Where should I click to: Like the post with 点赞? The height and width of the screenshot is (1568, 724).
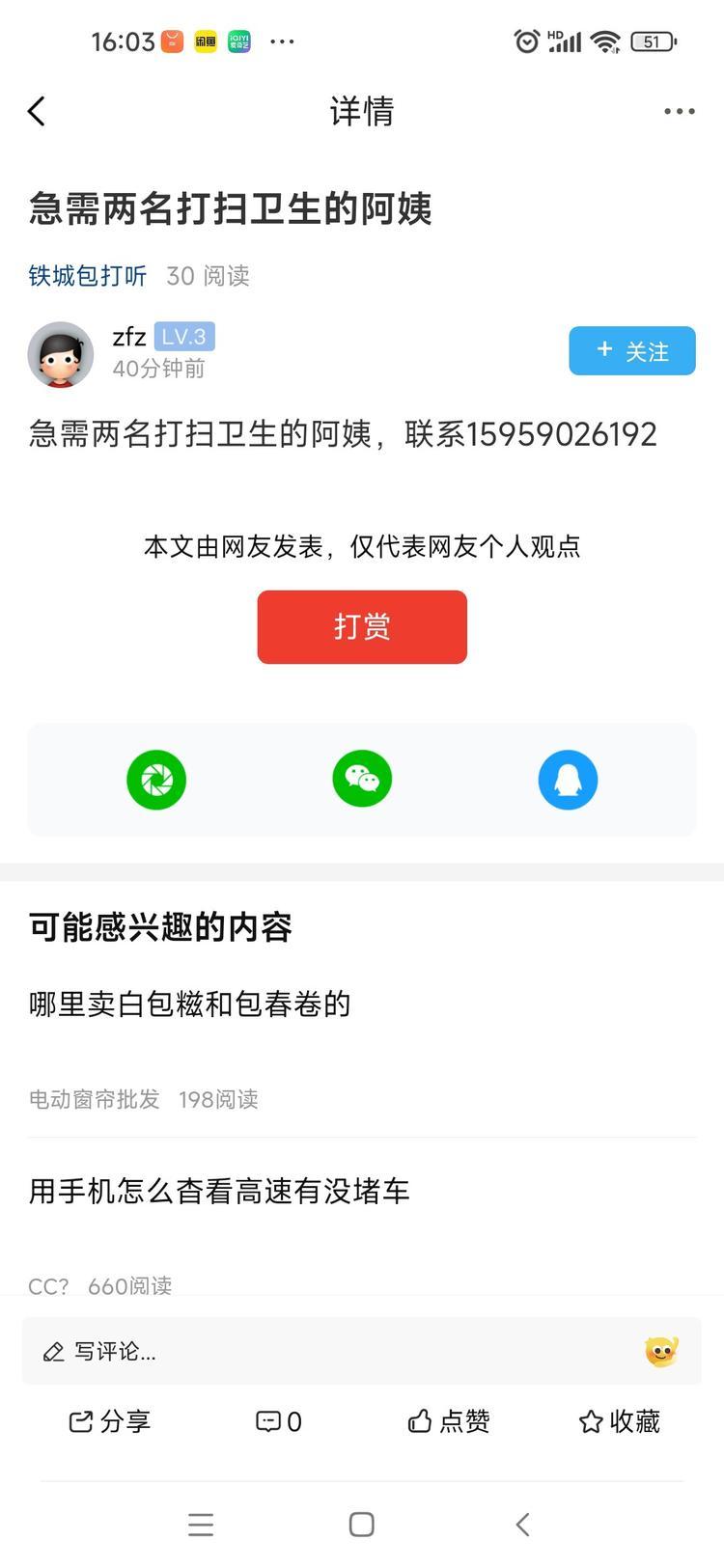tap(449, 1421)
